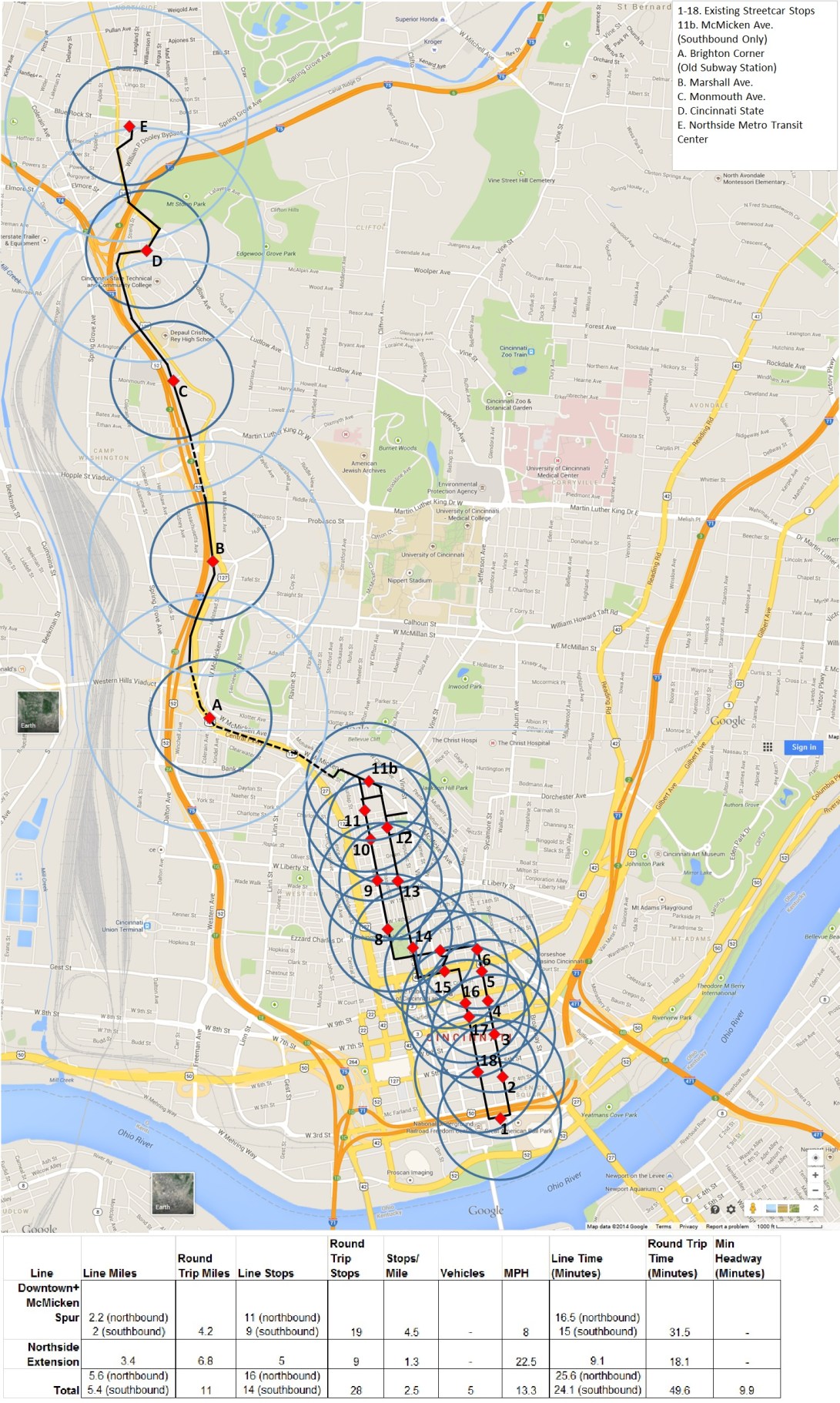Click marker D near Cincinnati State

pyautogui.click(x=147, y=249)
